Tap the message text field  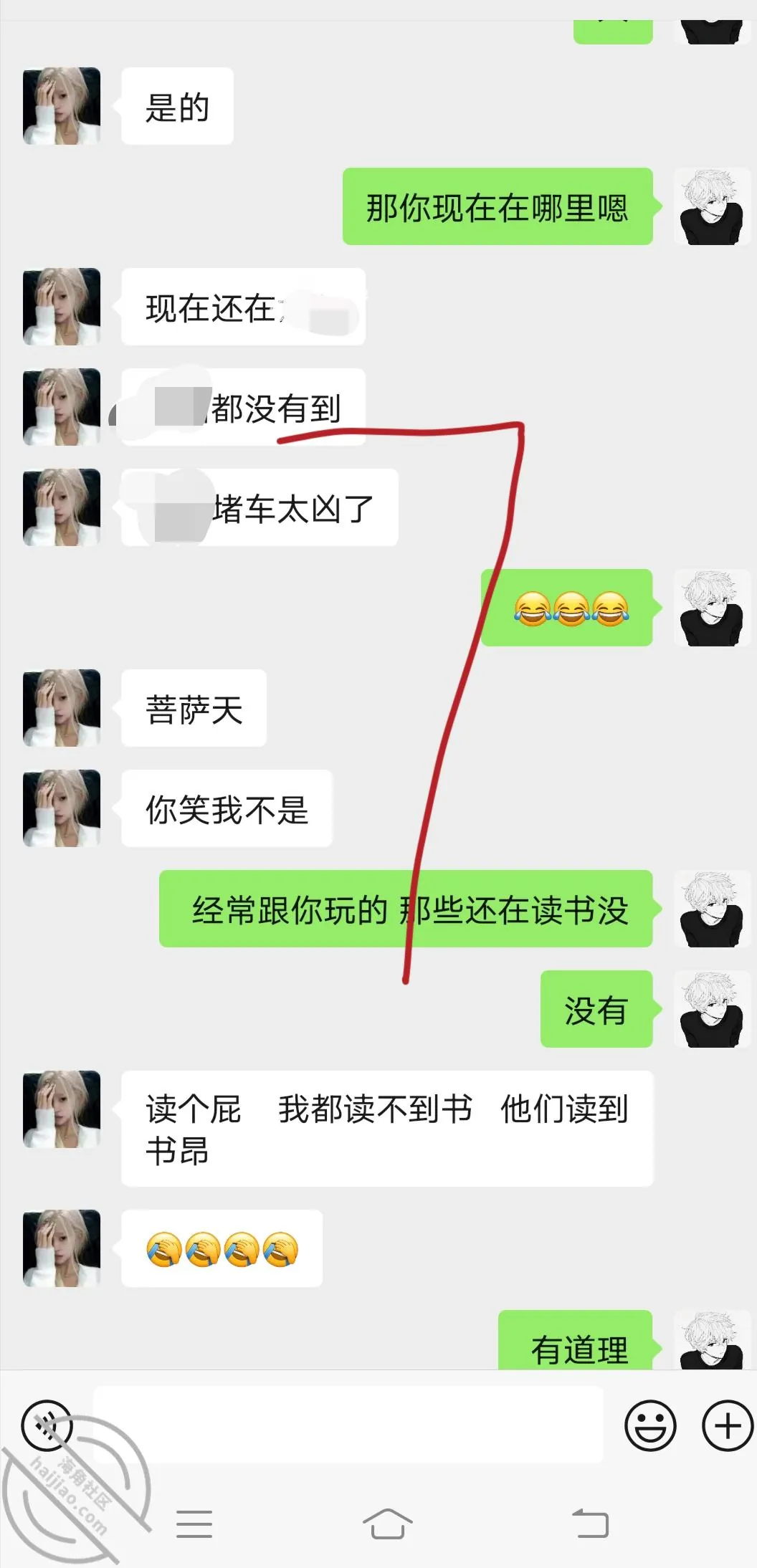point(348,1424)
